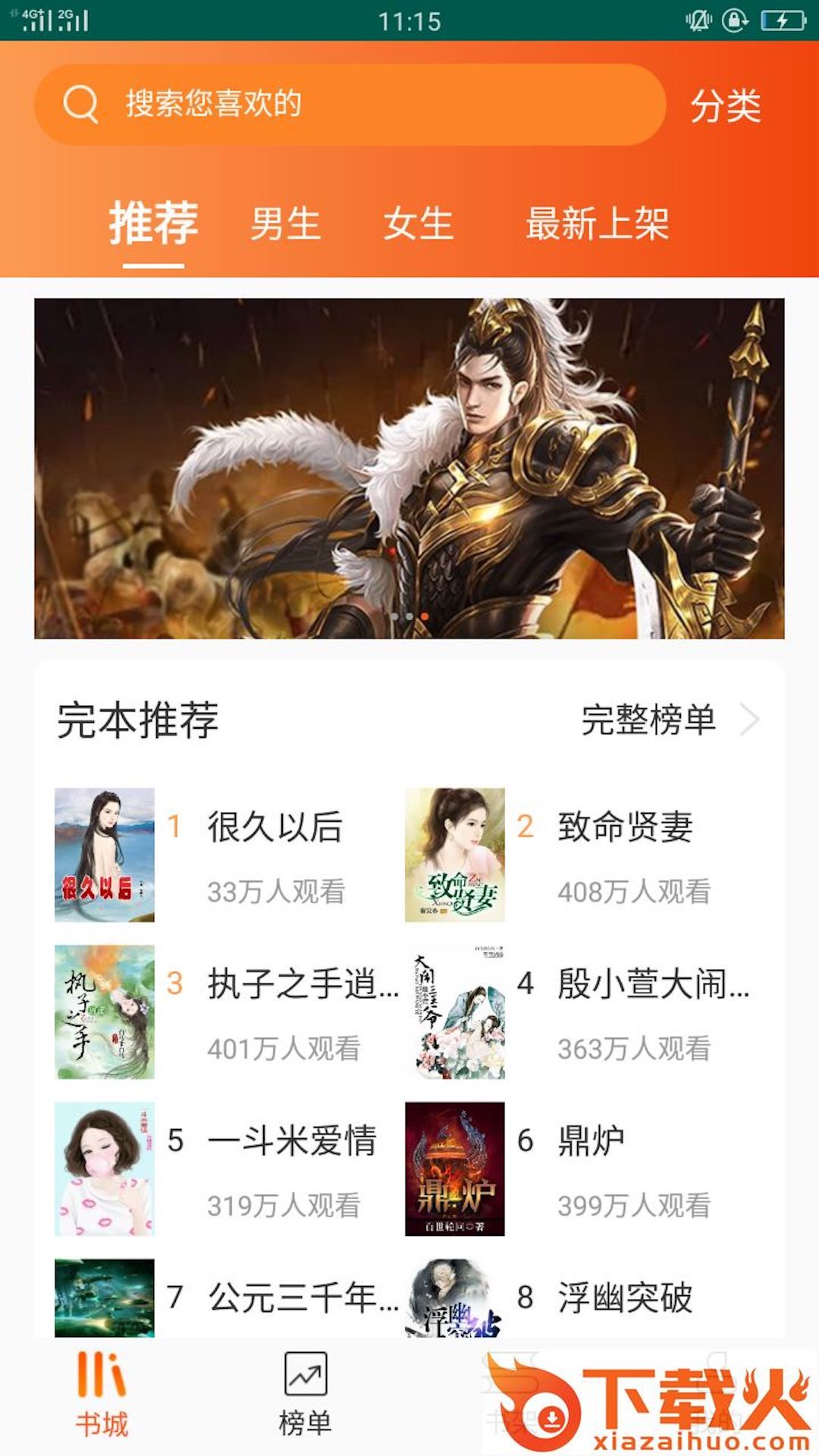Image resolution: width=819 pixels, height=1456 pixels.
Task: Switch to the 男生 tab
Action: tap(285, 224)
